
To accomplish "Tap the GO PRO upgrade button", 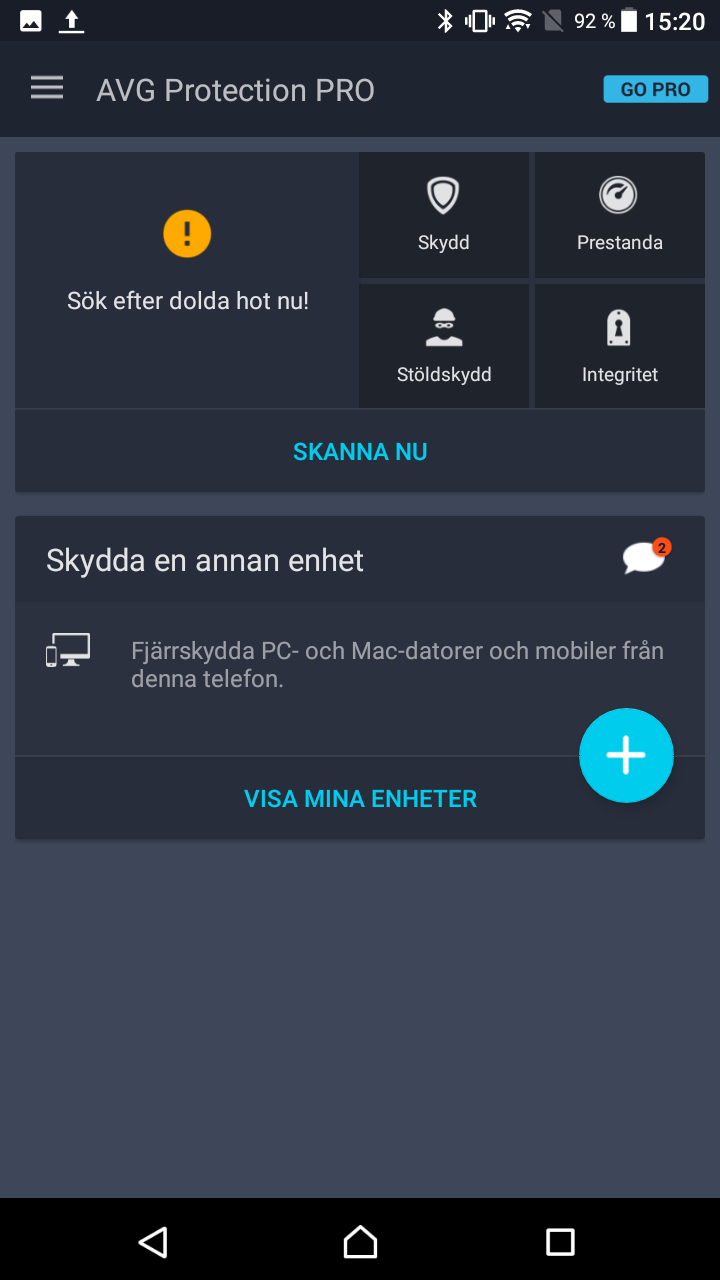I will 655,89.
